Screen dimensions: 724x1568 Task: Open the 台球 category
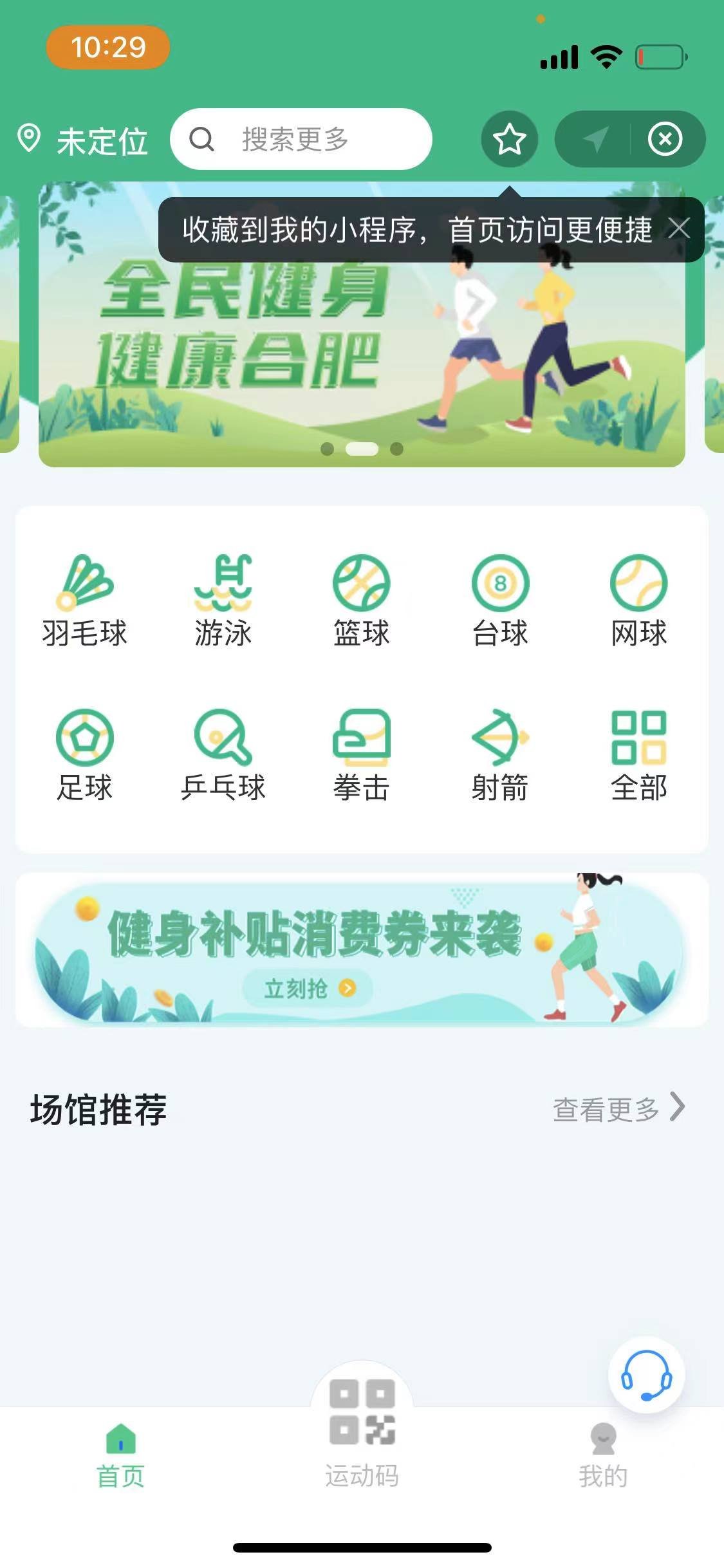[500, 600]
